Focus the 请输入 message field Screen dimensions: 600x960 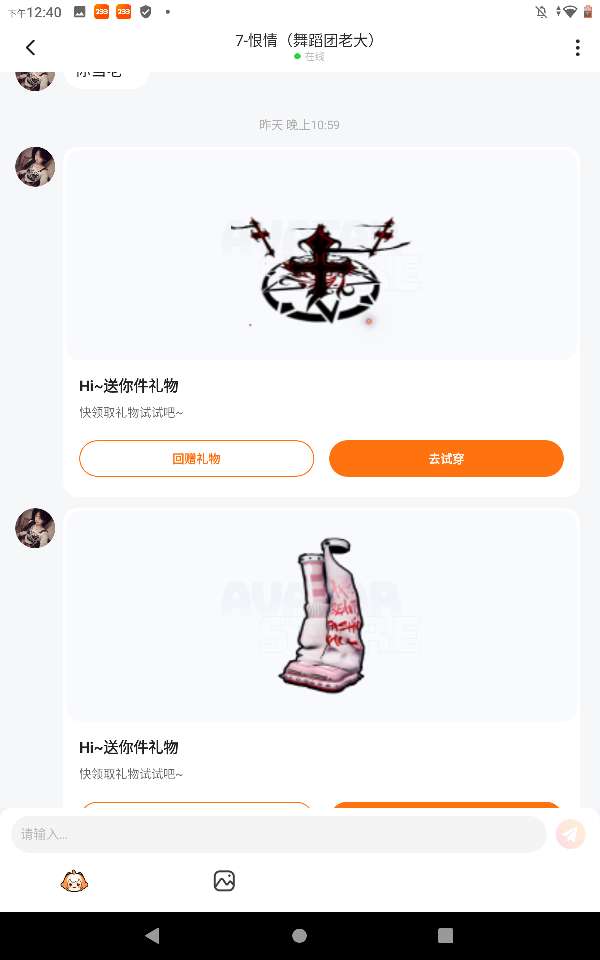point(278,834)
